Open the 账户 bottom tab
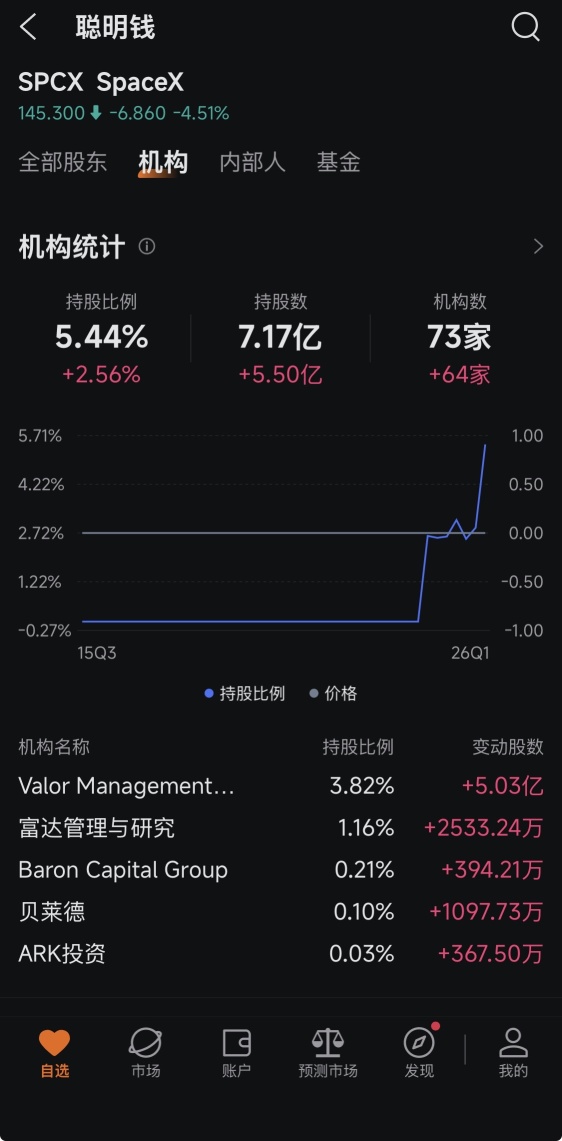This screenshot has height=1141, width=562. (x=237, y=1054)
